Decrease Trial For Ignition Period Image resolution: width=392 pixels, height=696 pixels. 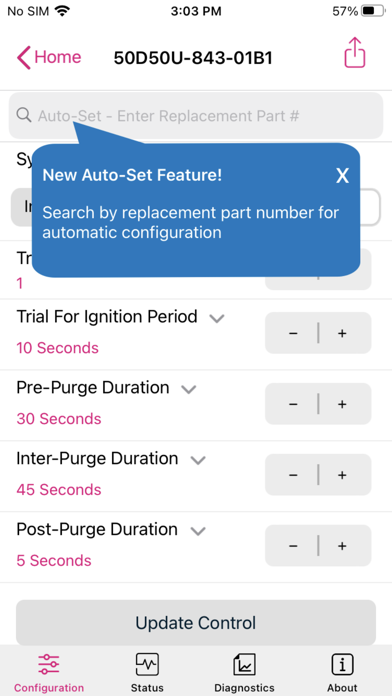click(x=293, y=333)
